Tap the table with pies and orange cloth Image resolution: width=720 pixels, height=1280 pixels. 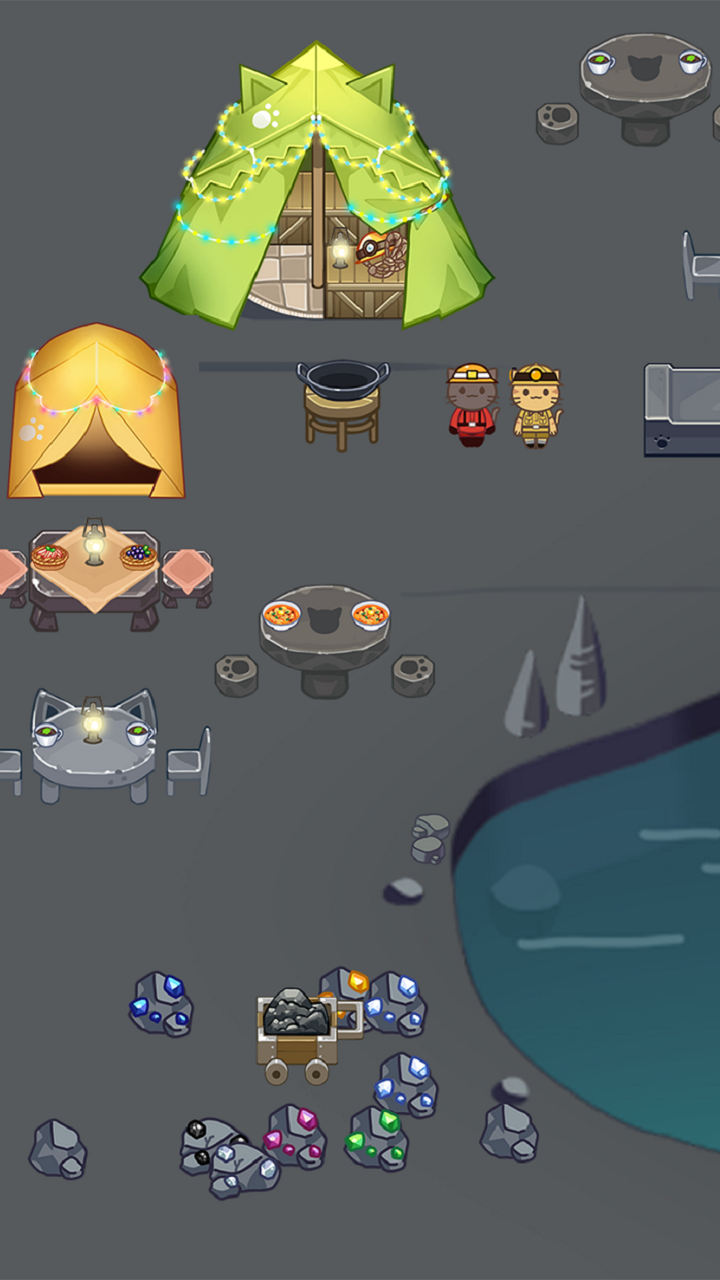tap(94, 575)
